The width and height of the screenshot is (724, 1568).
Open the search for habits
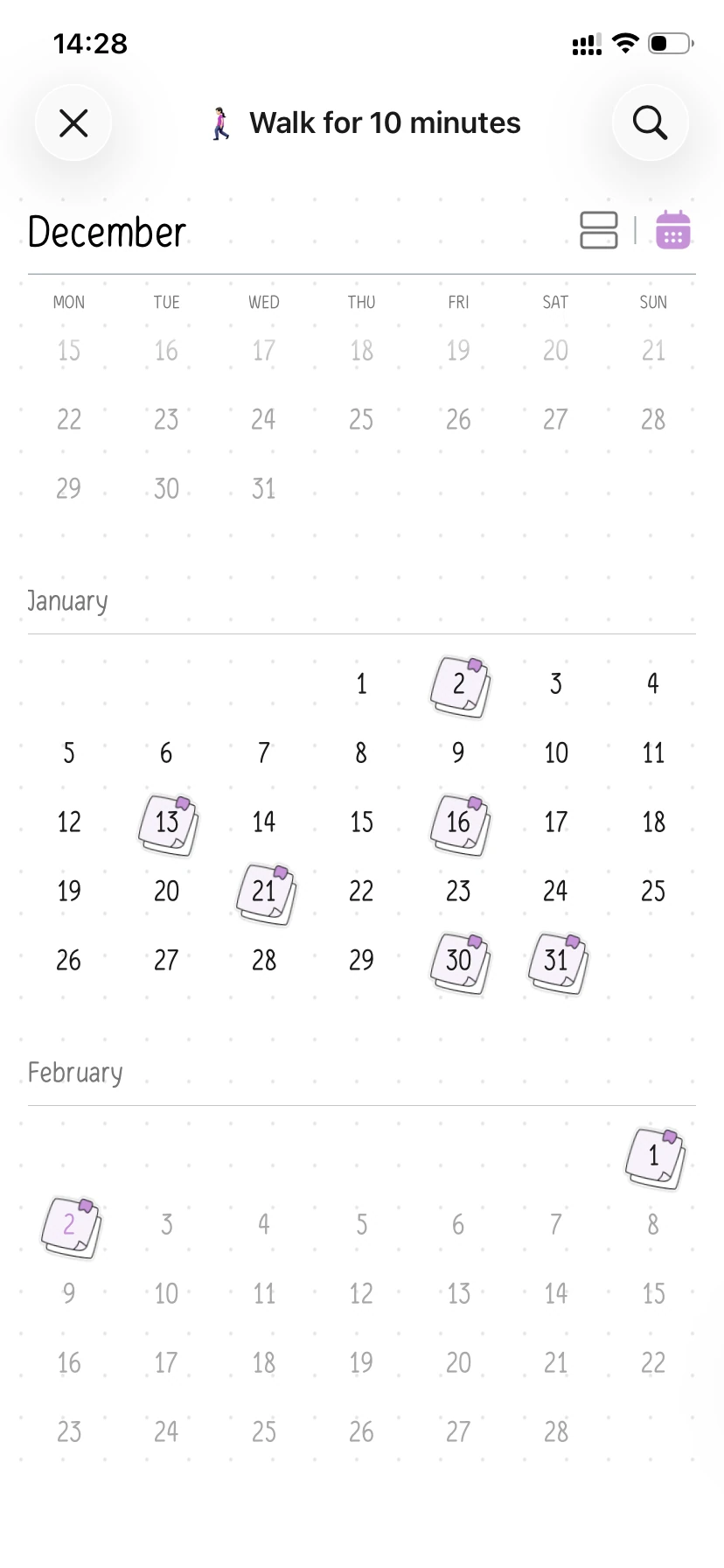pos(650,122)
